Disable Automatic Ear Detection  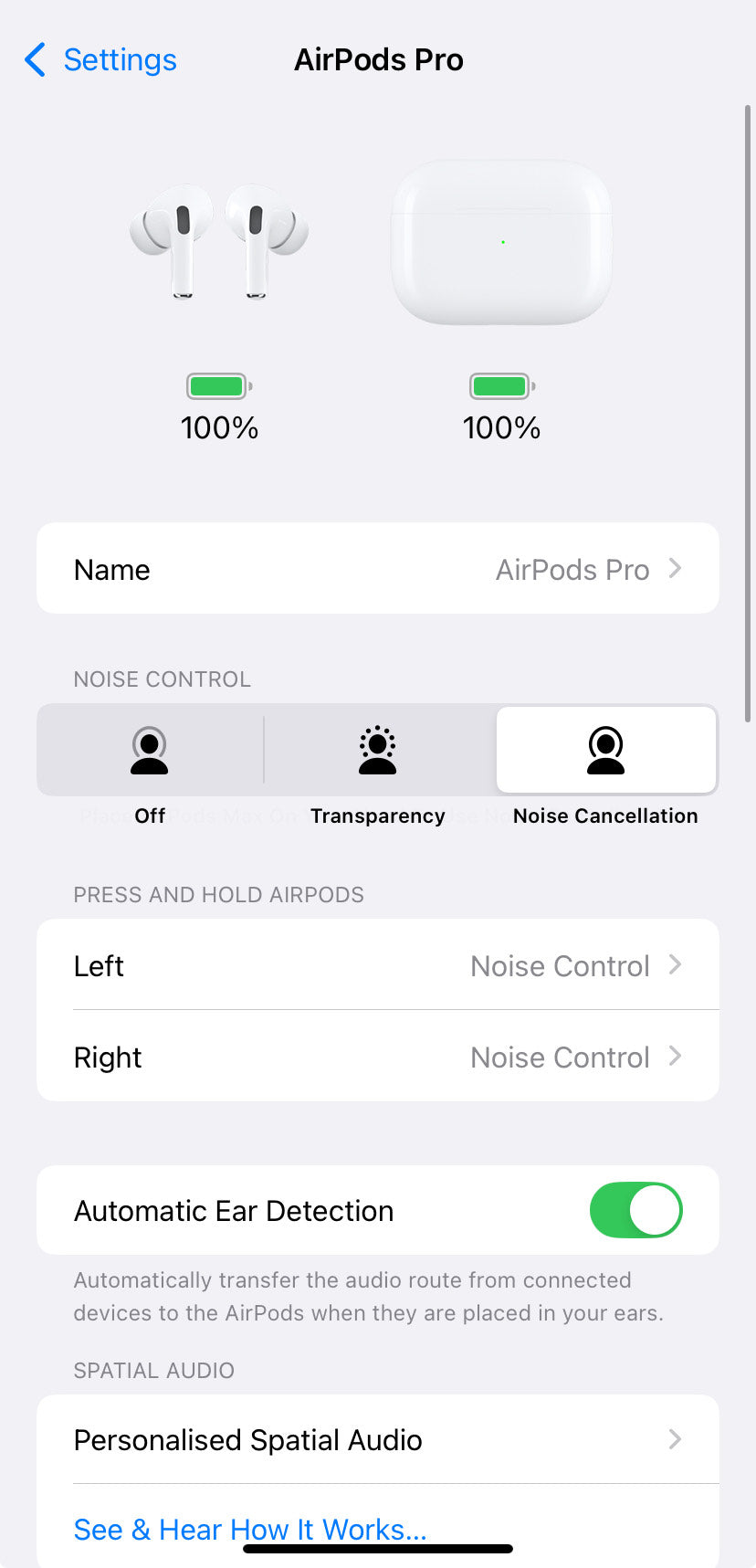pyautogui.click(x=635, y=1210)
